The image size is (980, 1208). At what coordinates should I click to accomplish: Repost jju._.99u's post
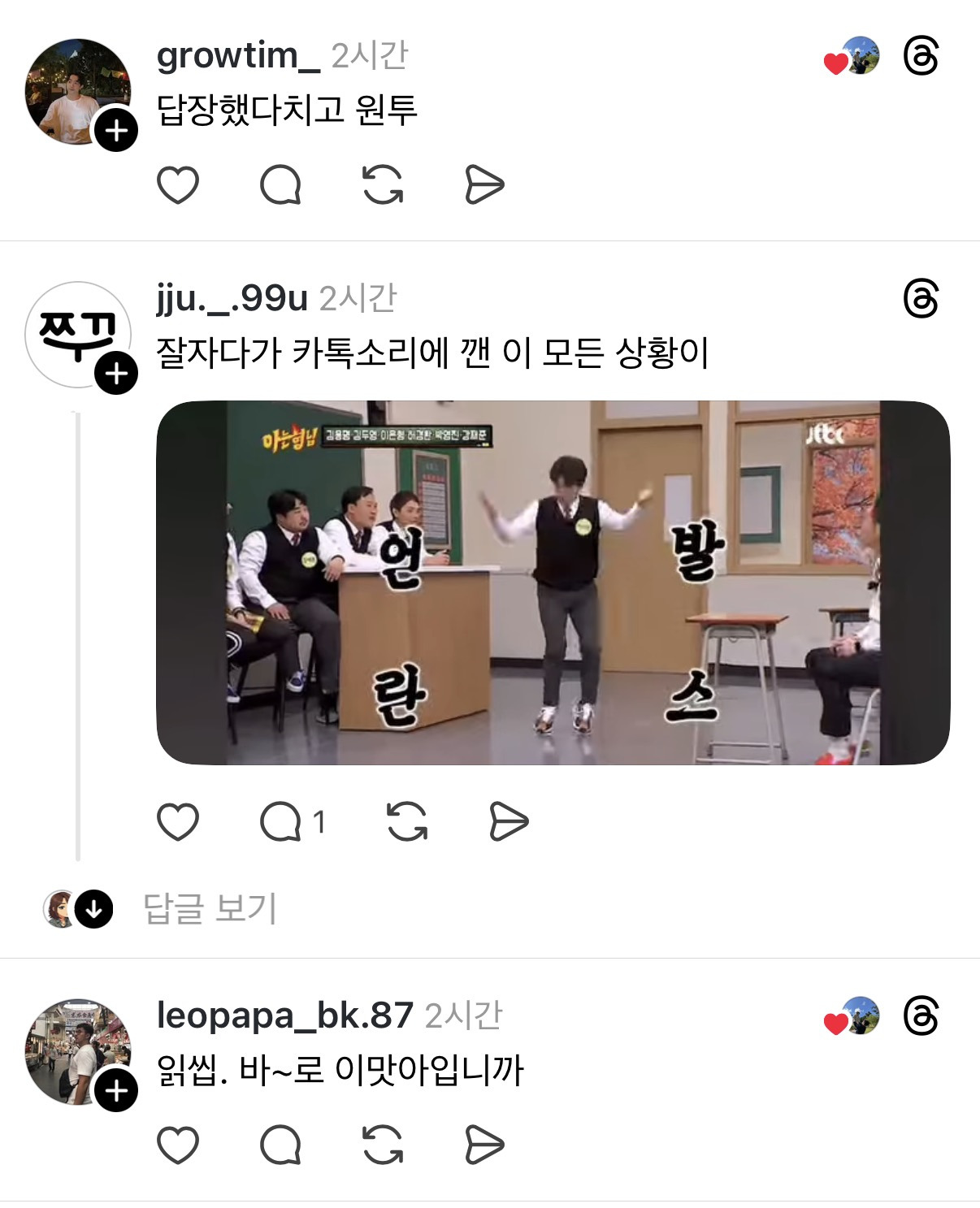(x=407, y=821)
